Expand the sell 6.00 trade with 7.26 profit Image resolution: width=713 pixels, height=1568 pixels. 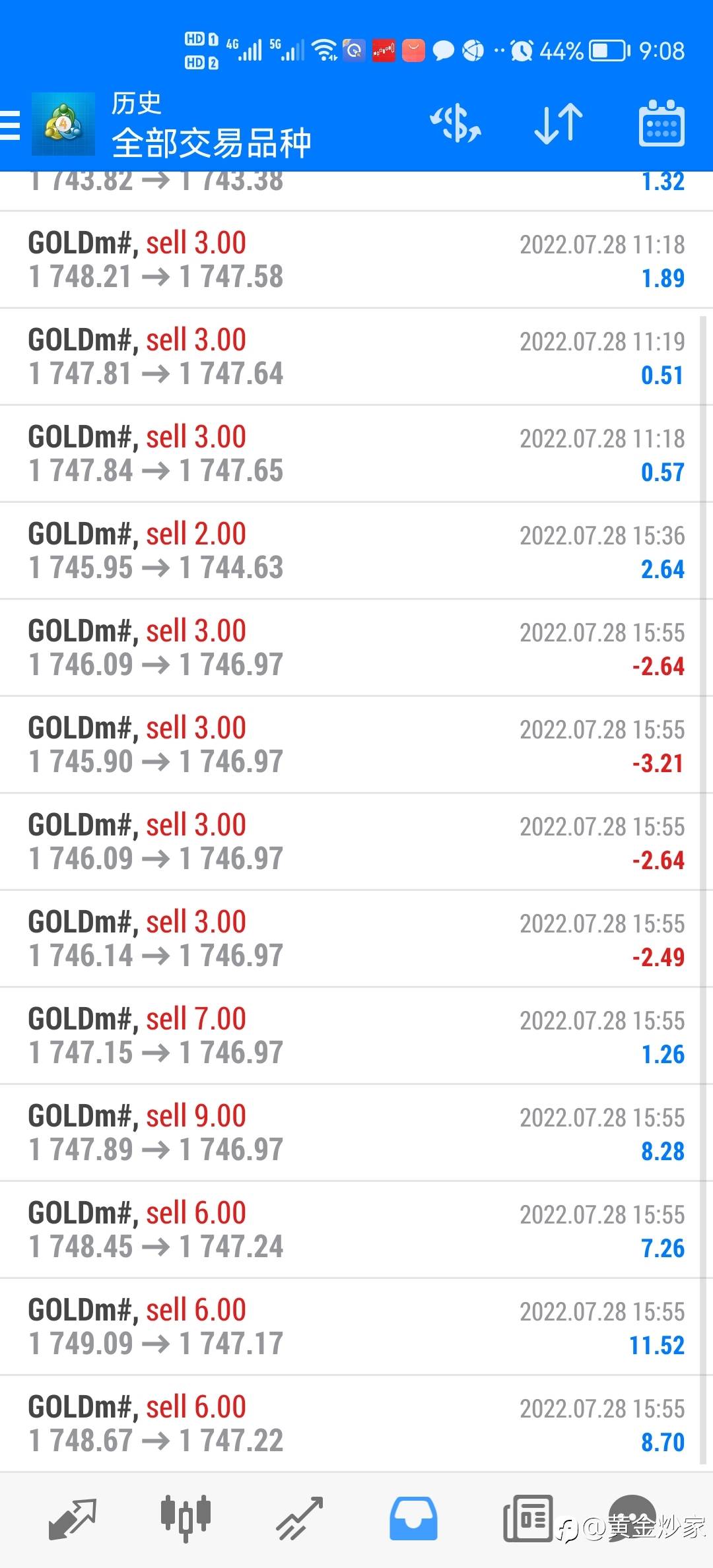click(356, 1229)
